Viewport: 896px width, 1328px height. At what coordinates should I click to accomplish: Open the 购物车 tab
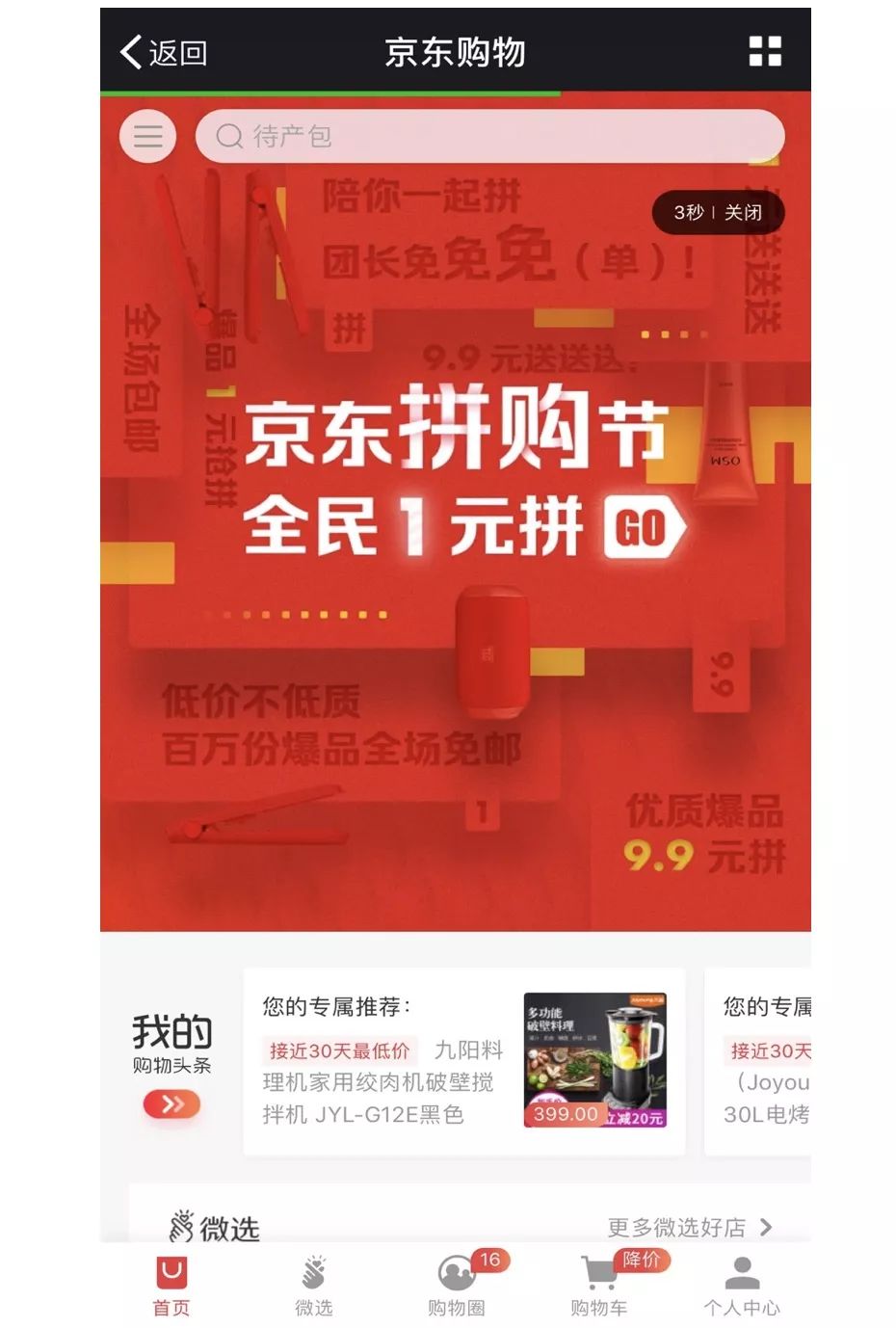coord(599,1286)
